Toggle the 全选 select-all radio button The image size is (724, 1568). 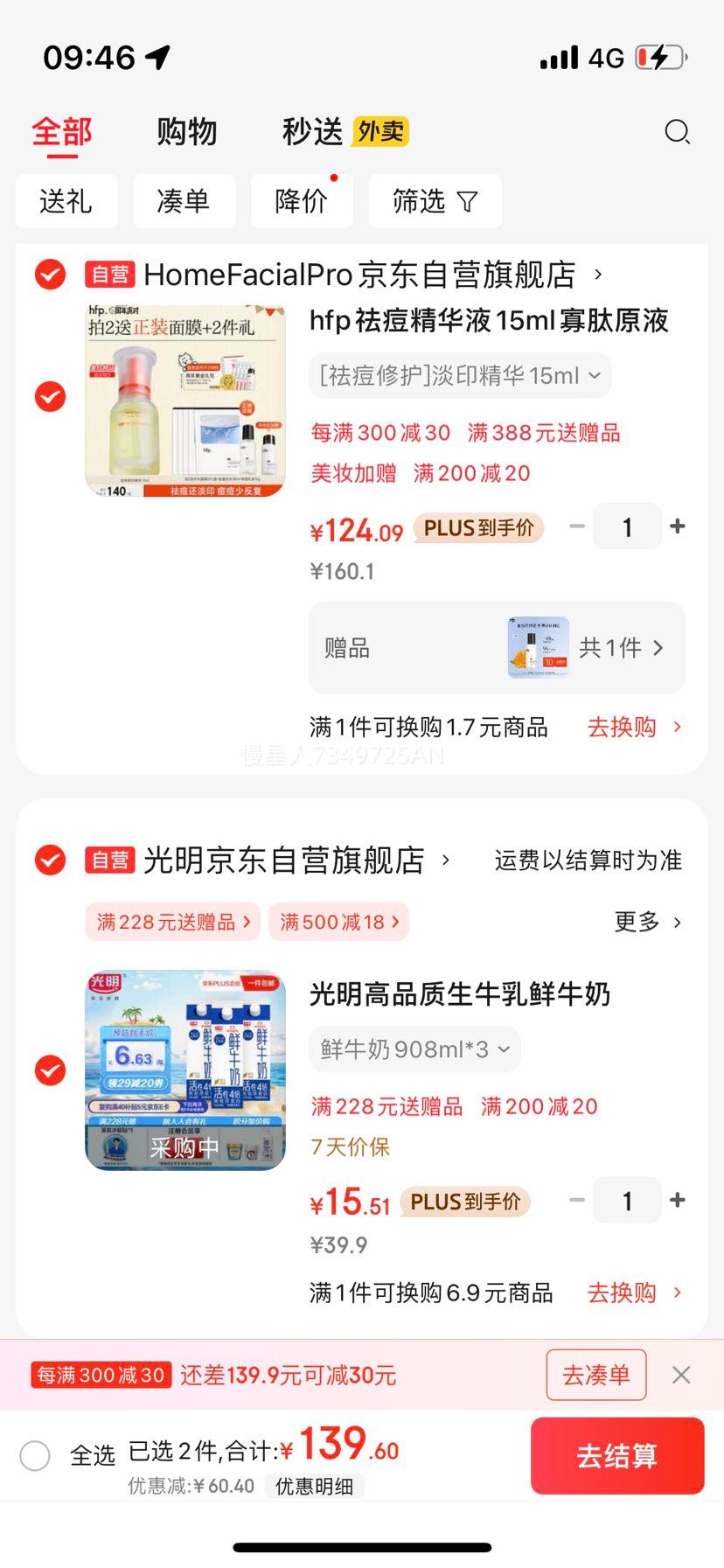35,1456
